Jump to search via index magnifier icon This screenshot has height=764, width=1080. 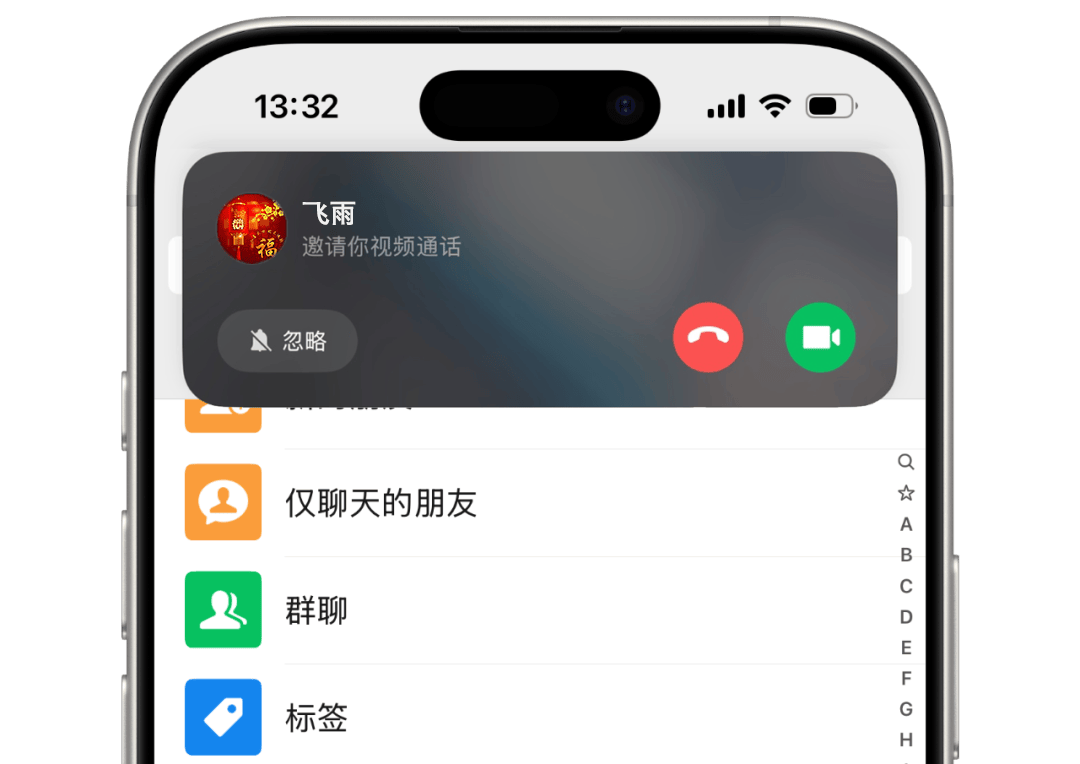(906, 462)
